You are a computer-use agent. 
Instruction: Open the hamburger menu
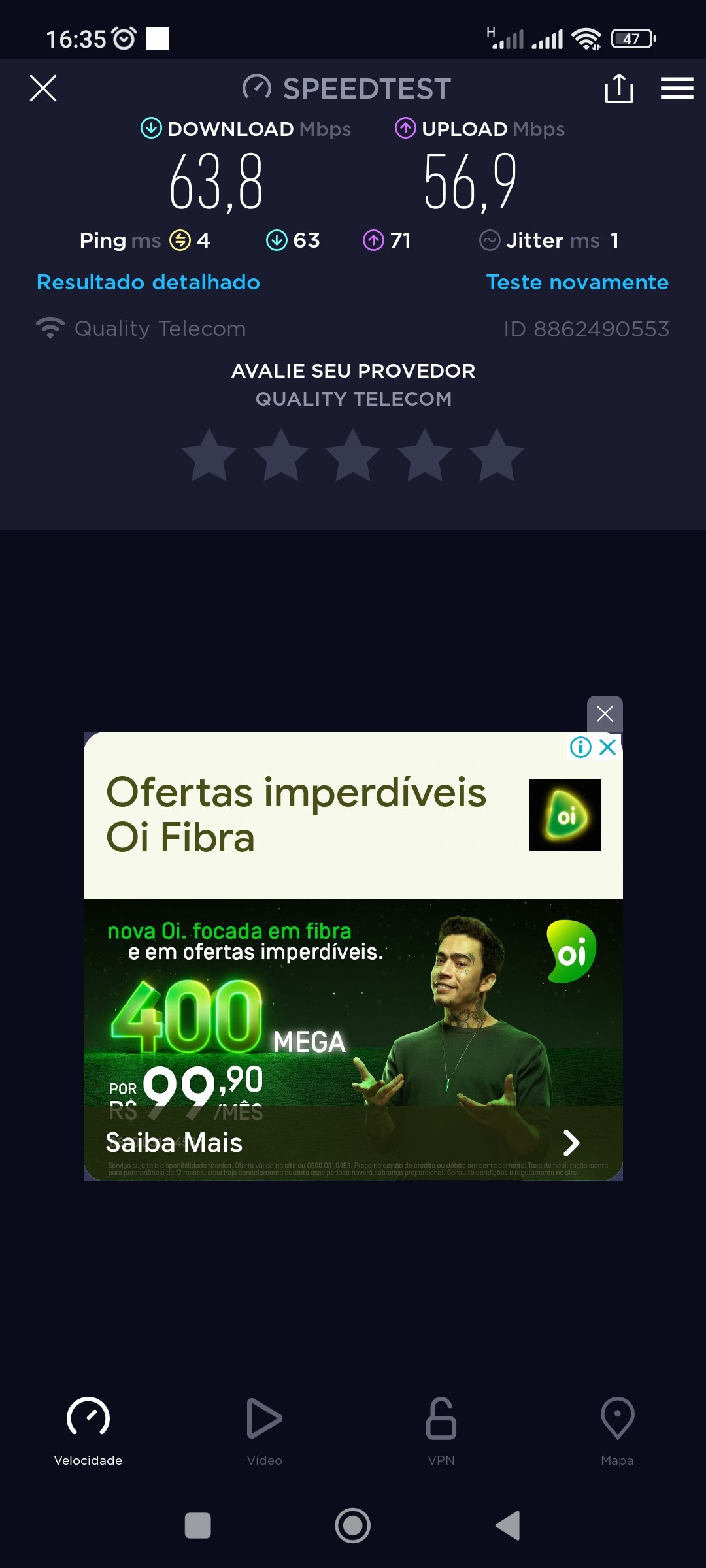click(677, 88)
